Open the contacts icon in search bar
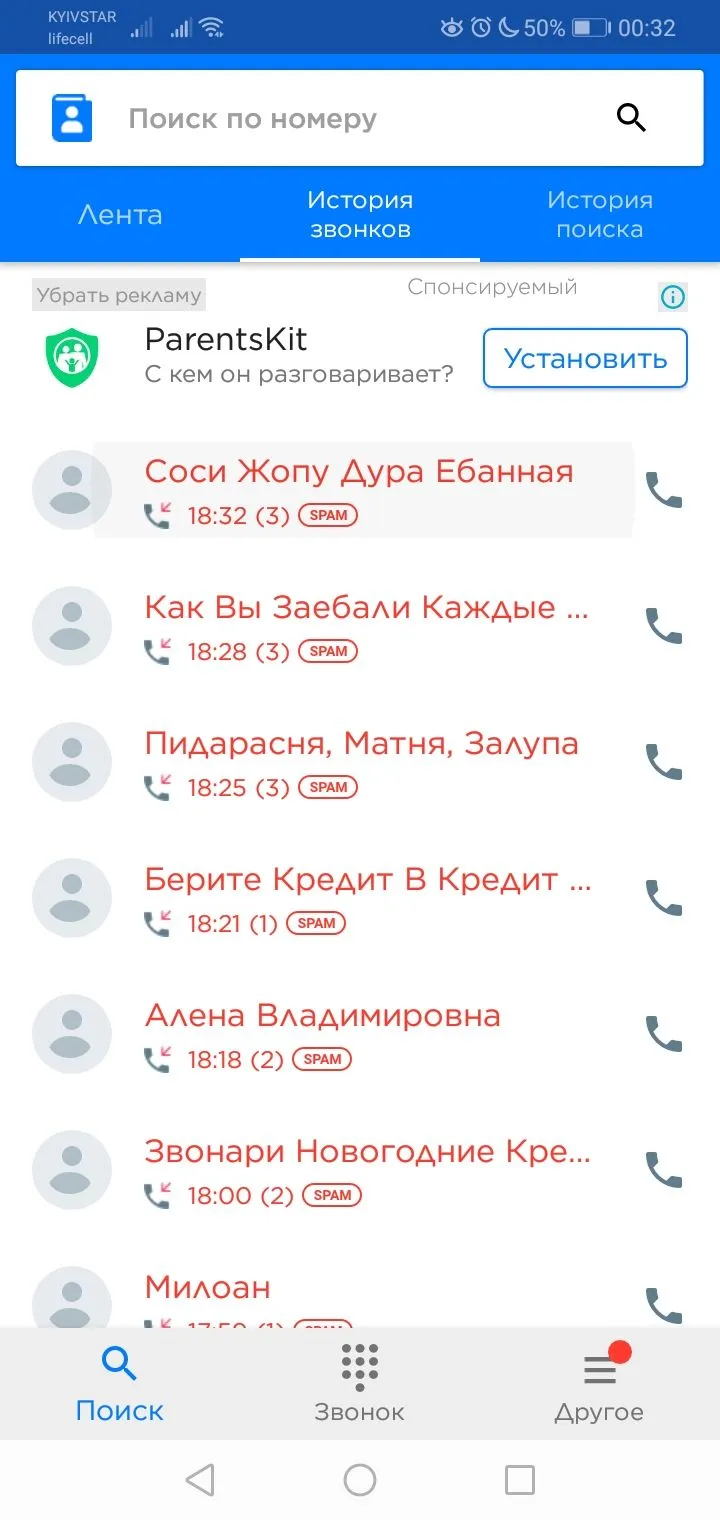This screenshot has height=1520, width=720. (x=72, y=118)
